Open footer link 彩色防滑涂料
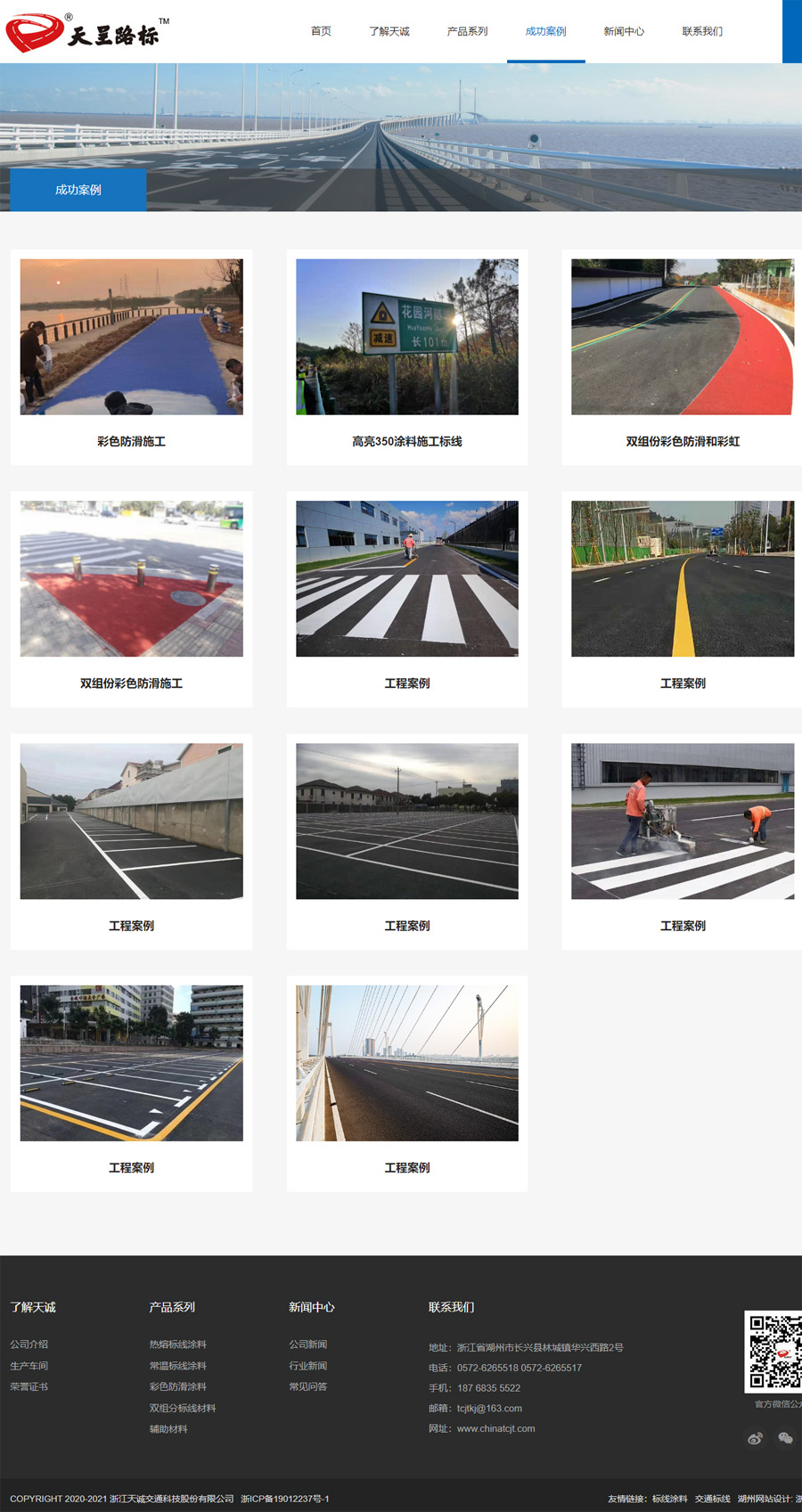Viewport: 802px width, 1512px height. 177,1386
